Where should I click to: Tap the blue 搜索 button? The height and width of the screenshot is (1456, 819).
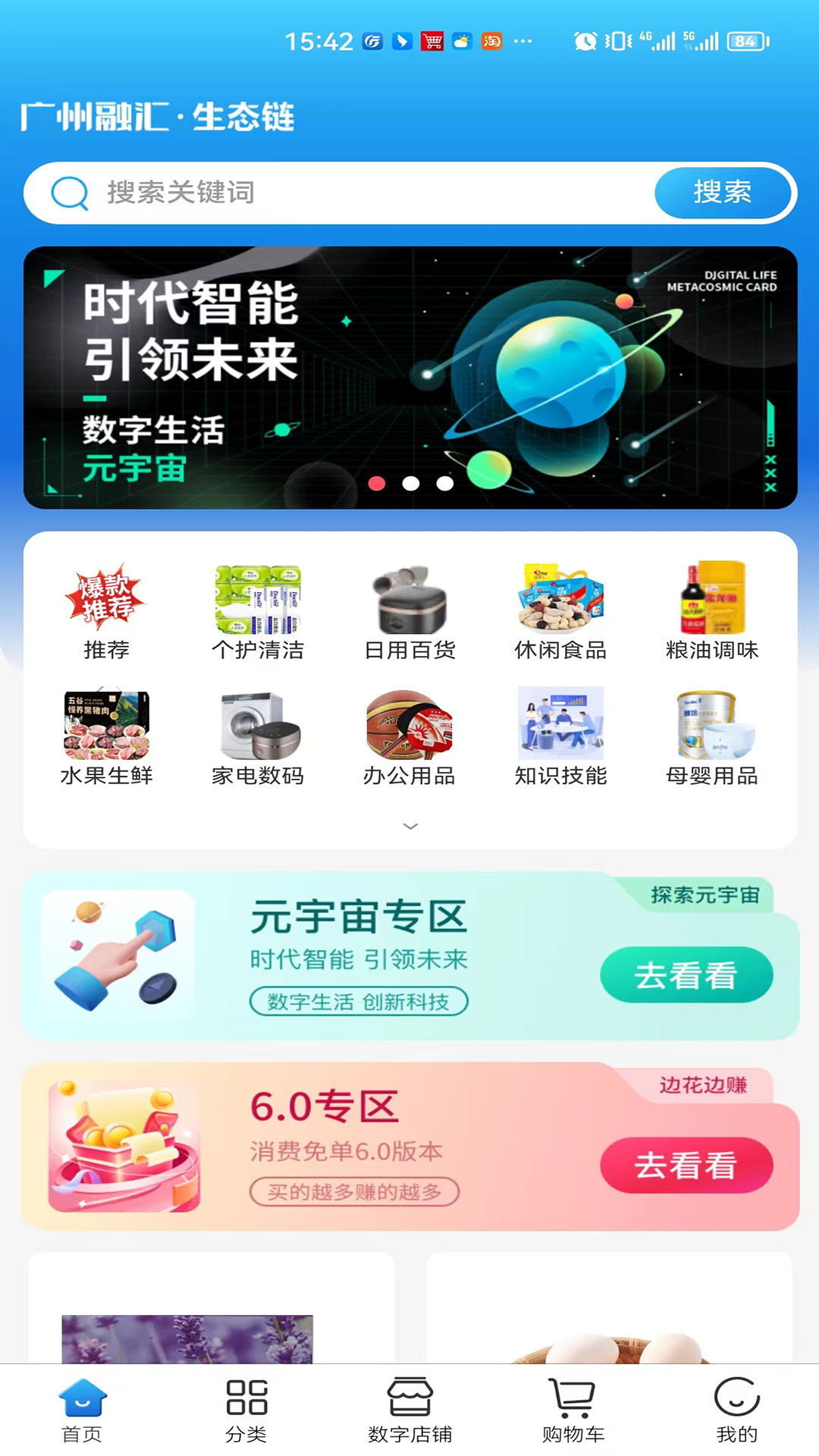(x=723, y=193)
